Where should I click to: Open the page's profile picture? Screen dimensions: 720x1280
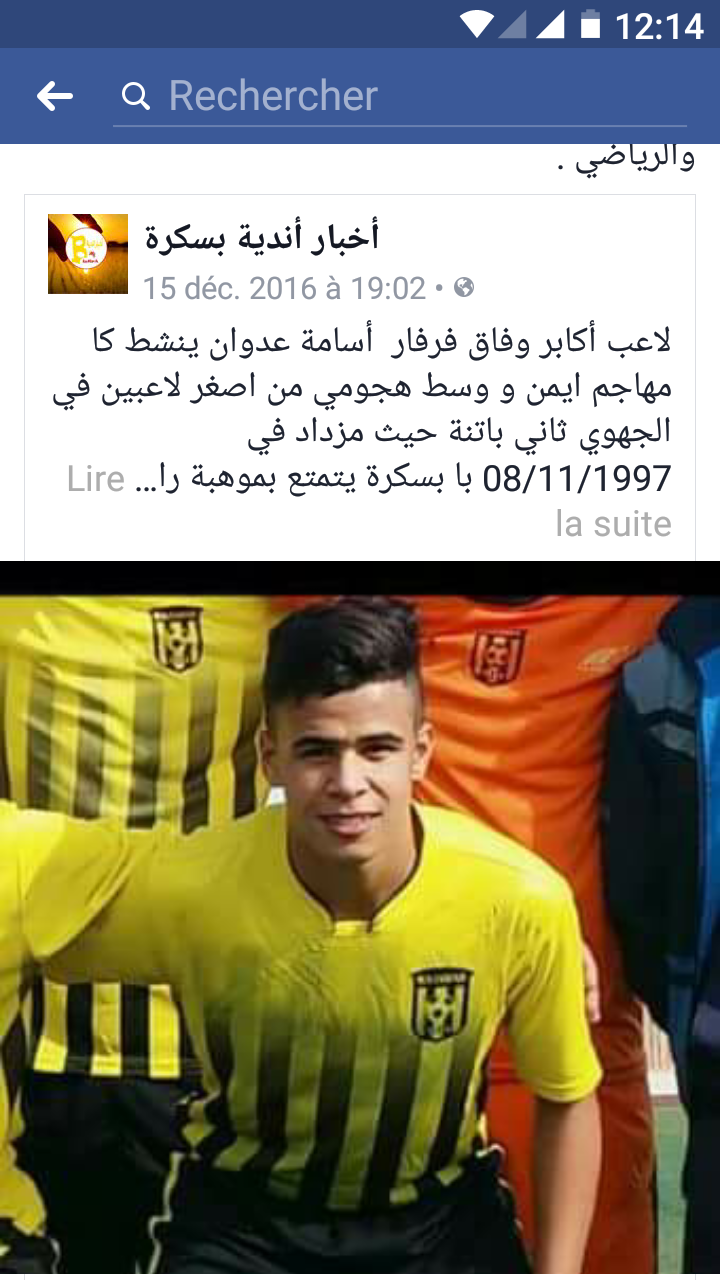pyautogui.click(x=88, y=254)
